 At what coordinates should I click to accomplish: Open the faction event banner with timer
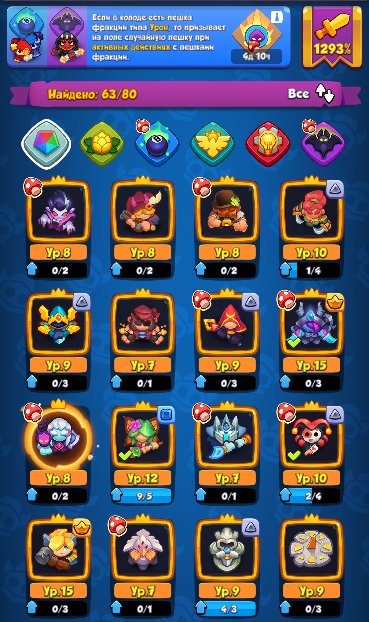148,37
